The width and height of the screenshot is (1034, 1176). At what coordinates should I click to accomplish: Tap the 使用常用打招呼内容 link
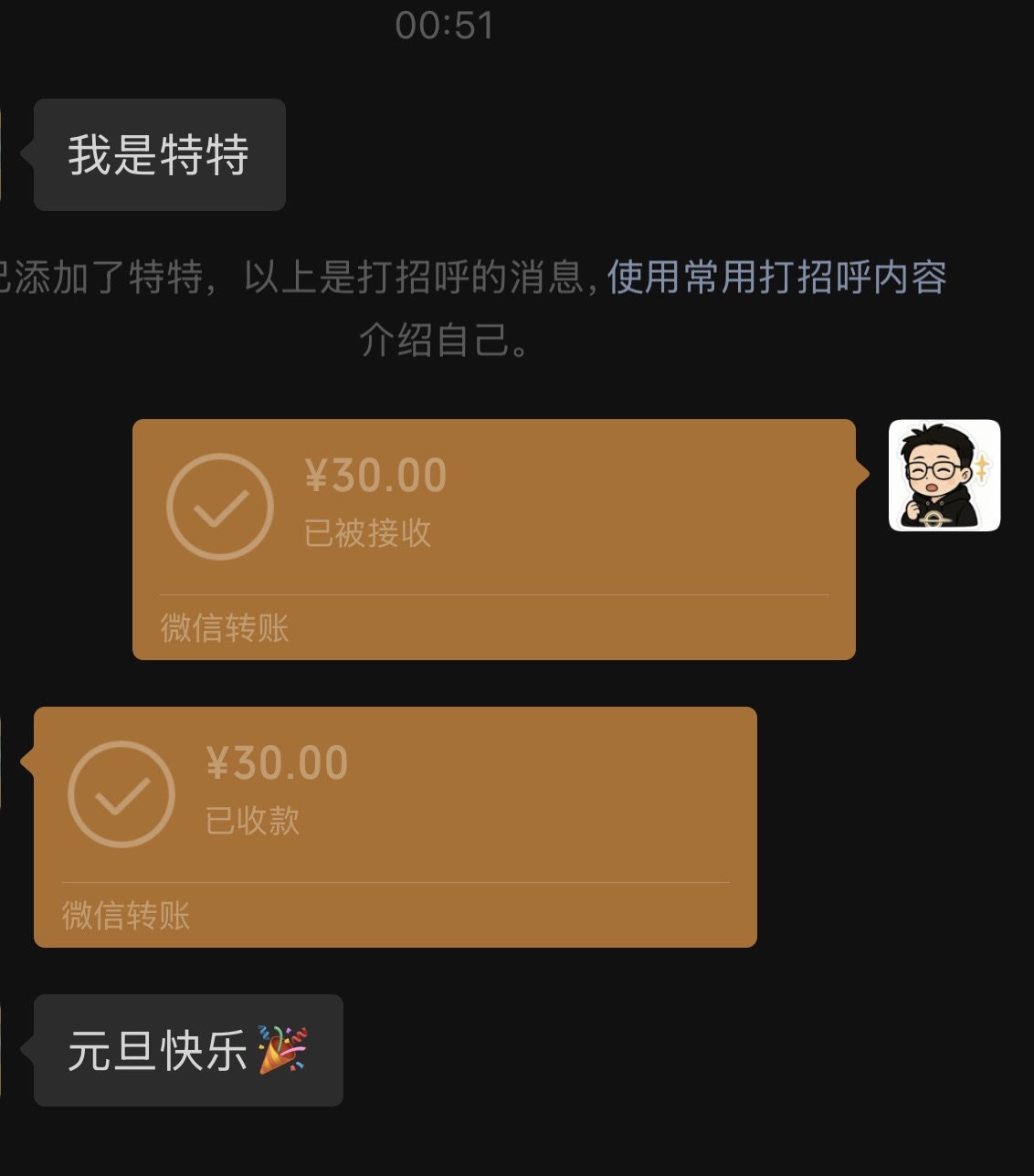(776, 278)
